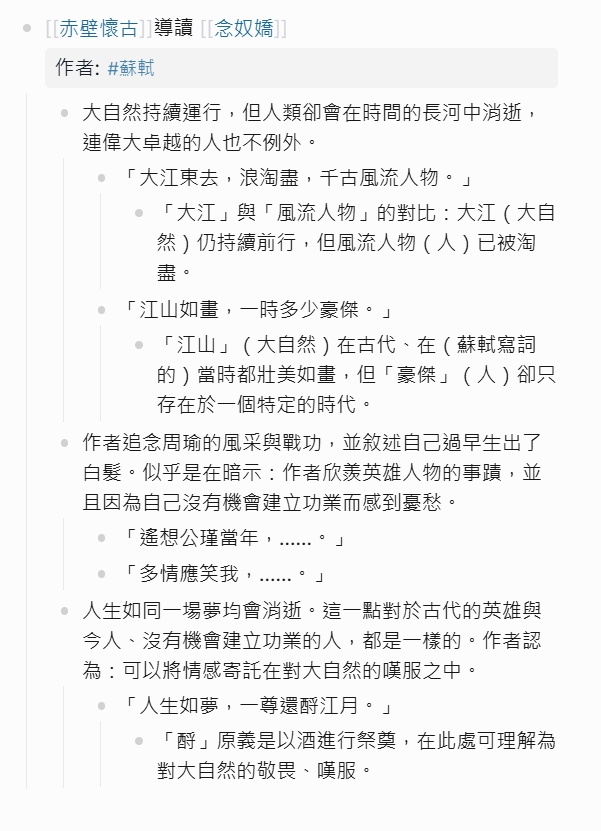Screen dimensions: 601x831
Task: Tap bullet of 「酹」原義 note
Action: pyautogui.click(x=139, y=741)
